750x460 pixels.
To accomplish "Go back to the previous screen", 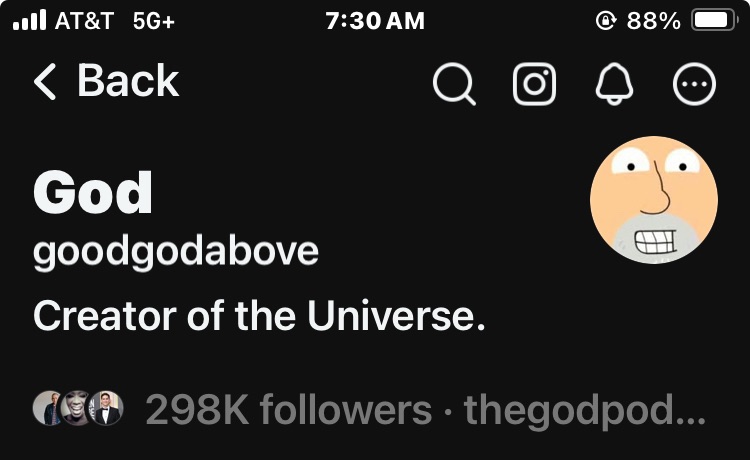I will point(105,82).
